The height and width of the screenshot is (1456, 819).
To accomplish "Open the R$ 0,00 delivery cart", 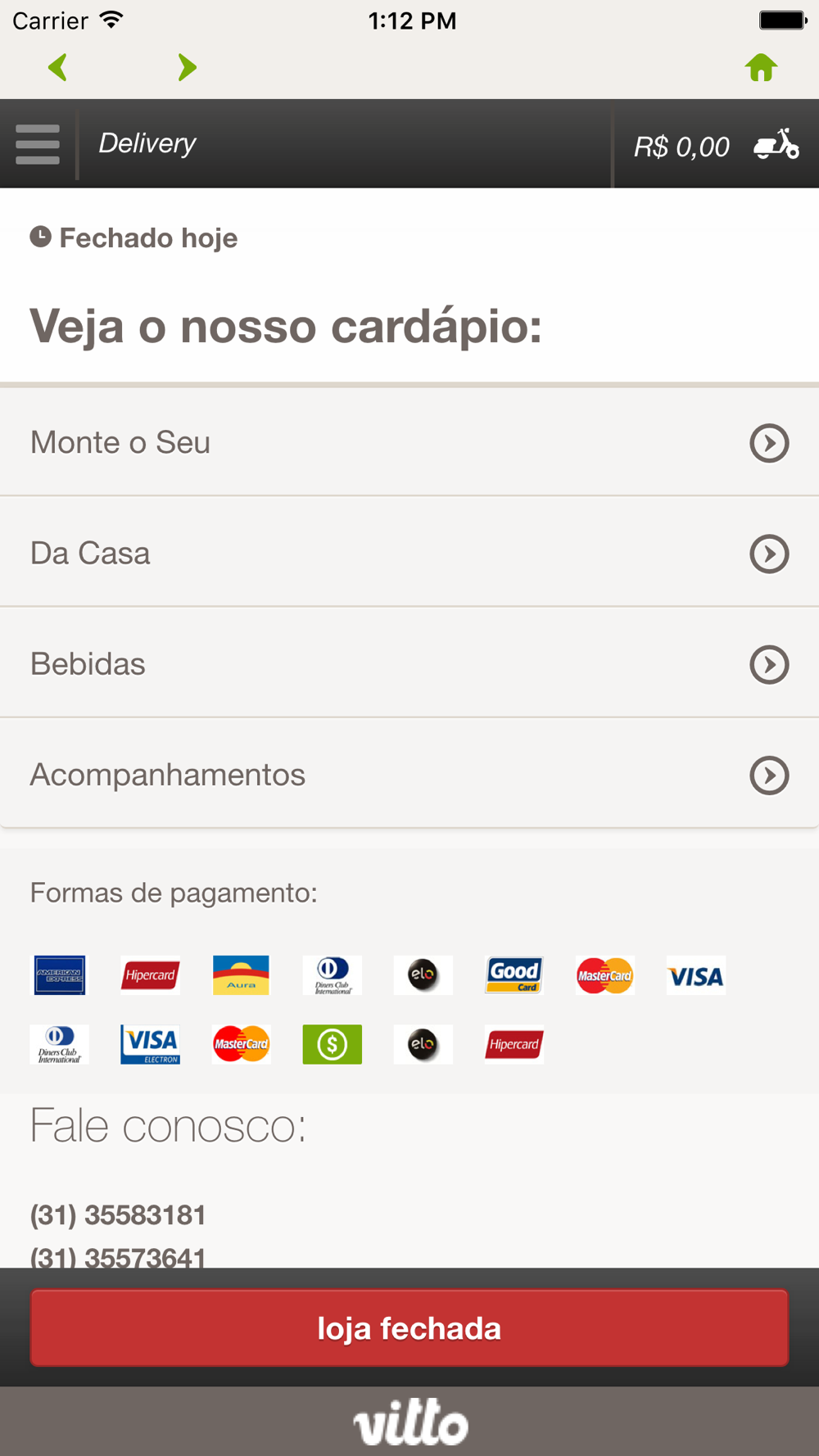I will pyautogui.click(x=716, y=146).
